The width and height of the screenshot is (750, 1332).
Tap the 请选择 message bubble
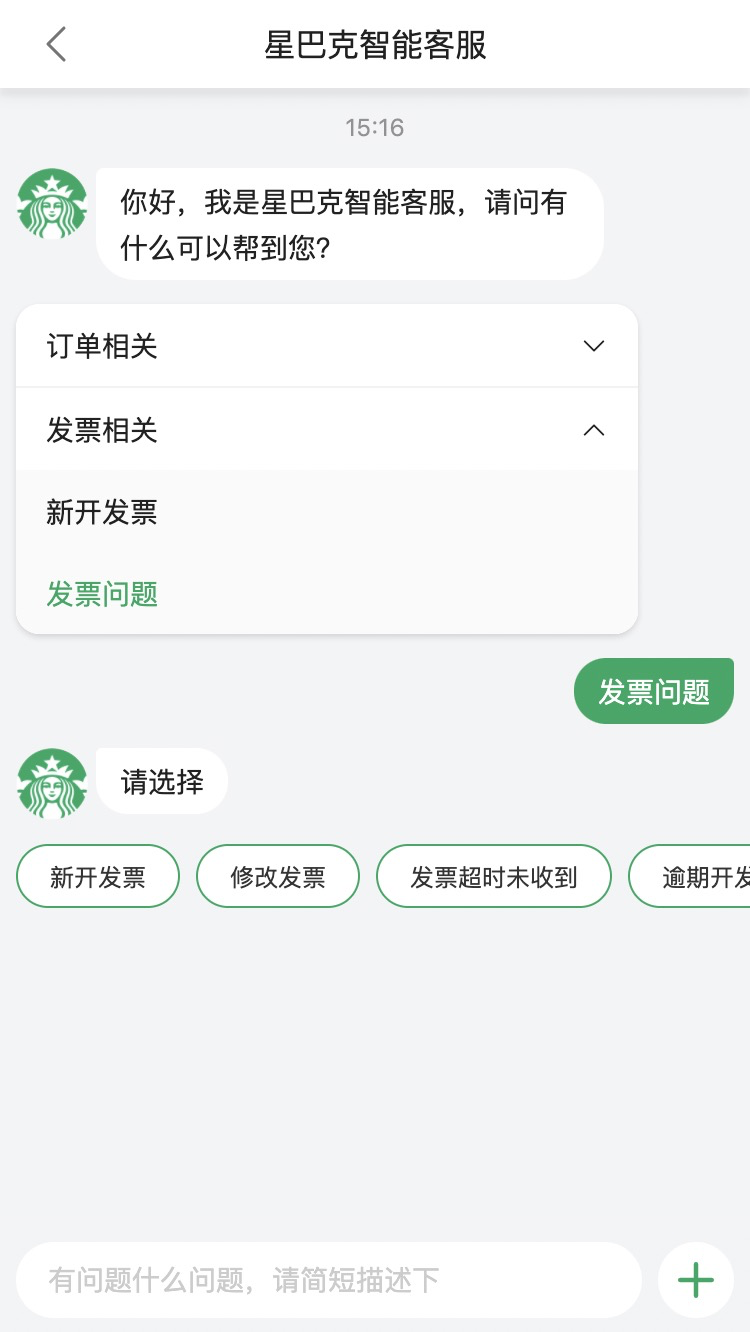[x=162, y=781]
